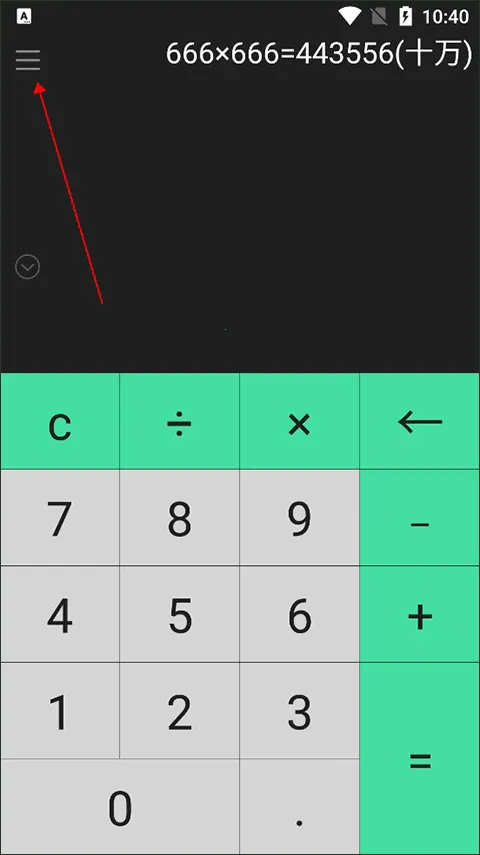The width and height of the screenshot is (480, 855).
Task: Enter digit 7
Action: click(60, 517)
